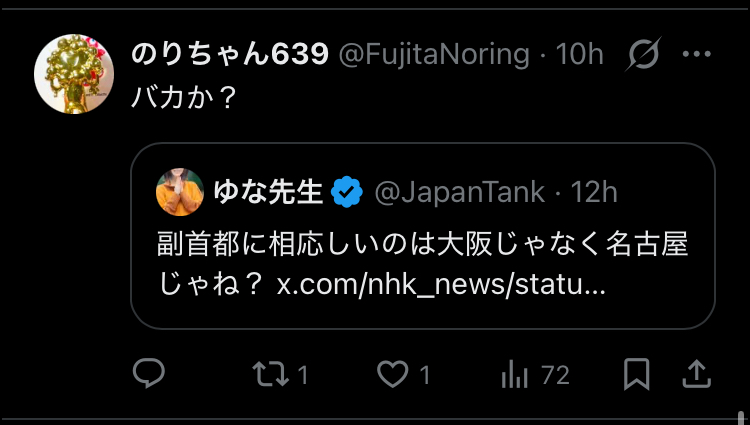This screenshot has width=750, height=425.
Task: Share the post via share icon
Action: click(x=696, y=374)
